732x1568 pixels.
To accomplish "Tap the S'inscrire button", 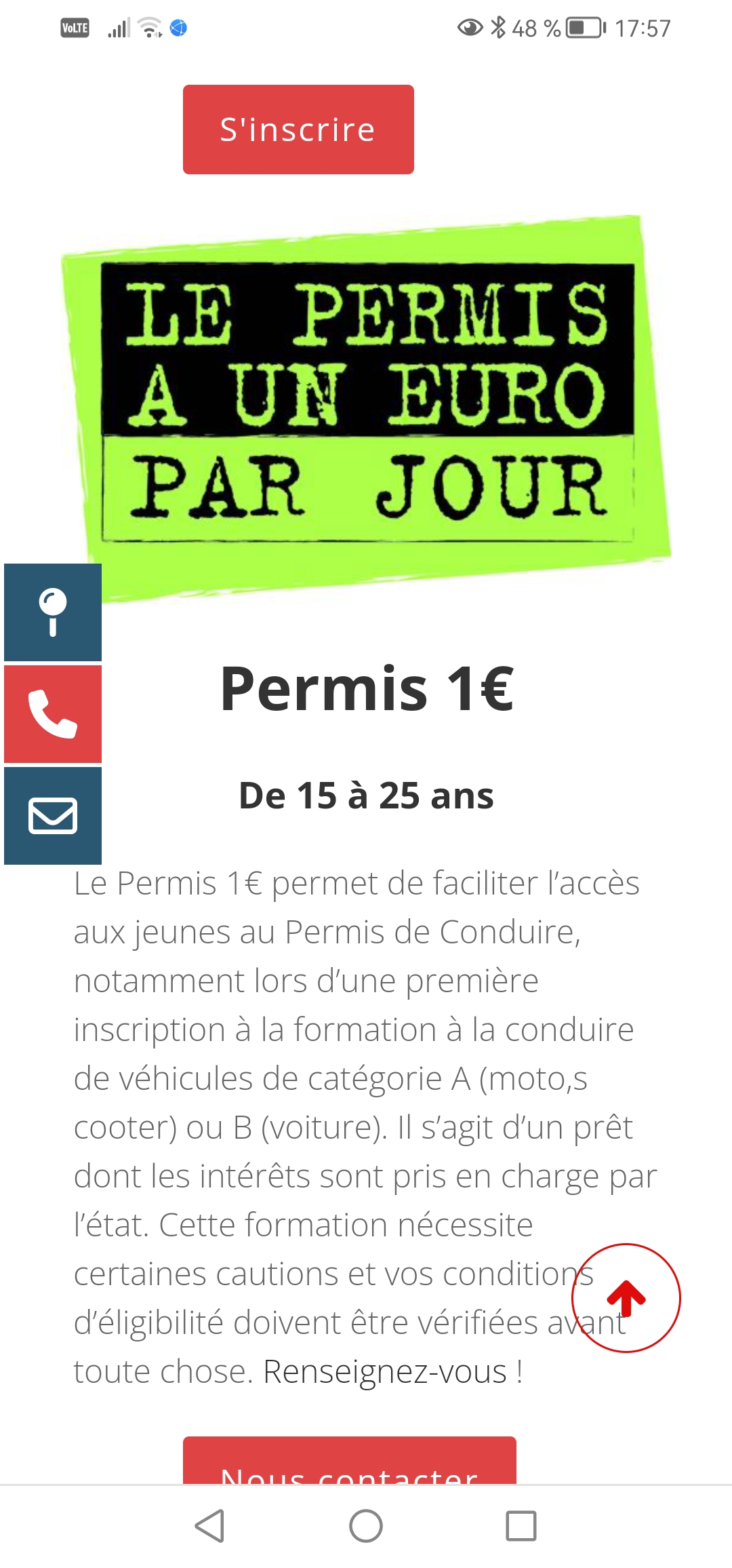I will (298, 130).
